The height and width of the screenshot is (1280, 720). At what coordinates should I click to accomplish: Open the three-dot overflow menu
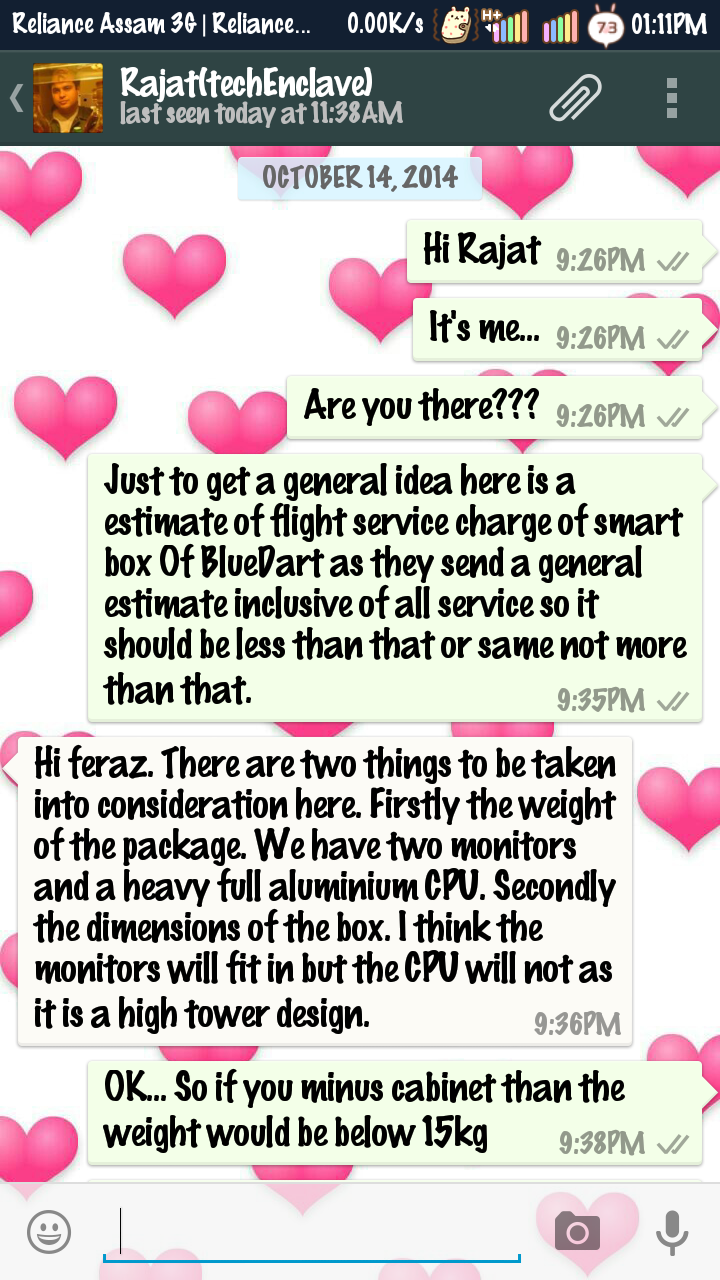[672, 98]
